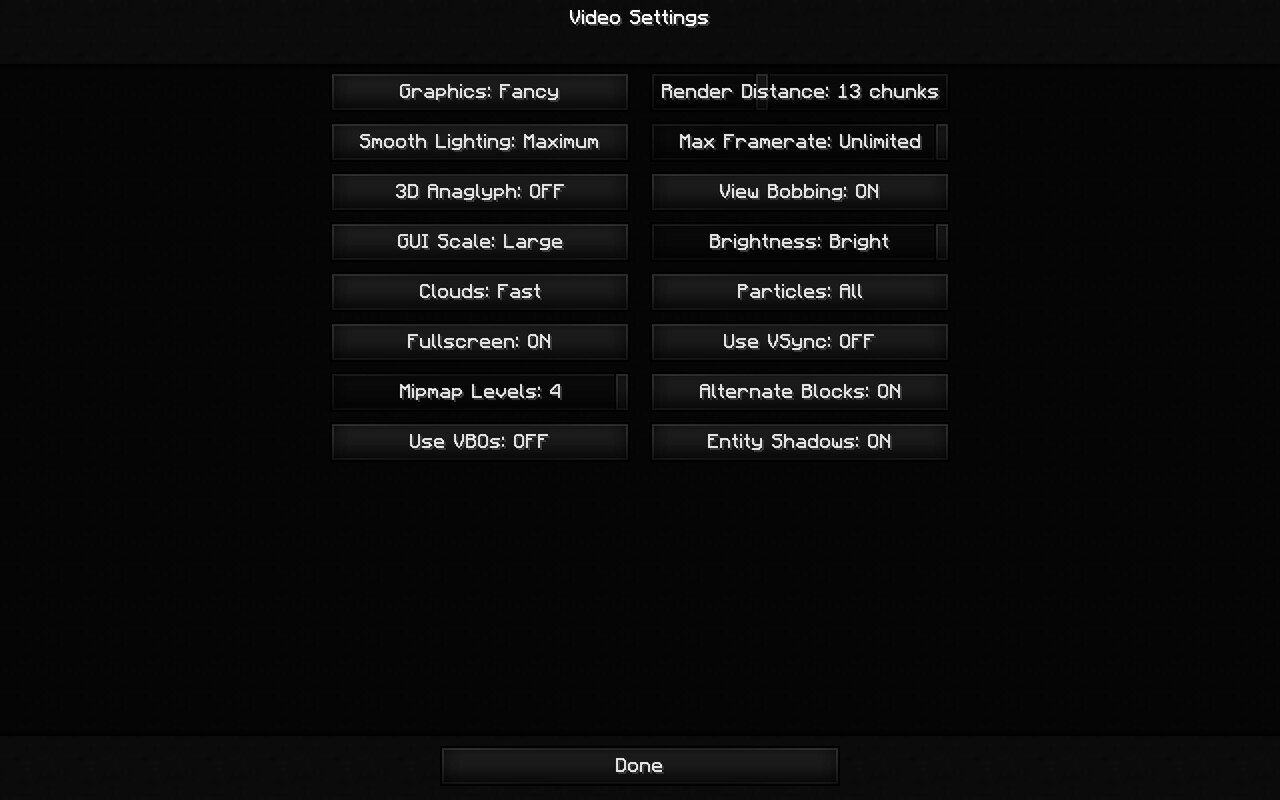The image size is (1280, 800).
Task: Change the Graphics: Fancy setting
Action: tap(480, 92)
